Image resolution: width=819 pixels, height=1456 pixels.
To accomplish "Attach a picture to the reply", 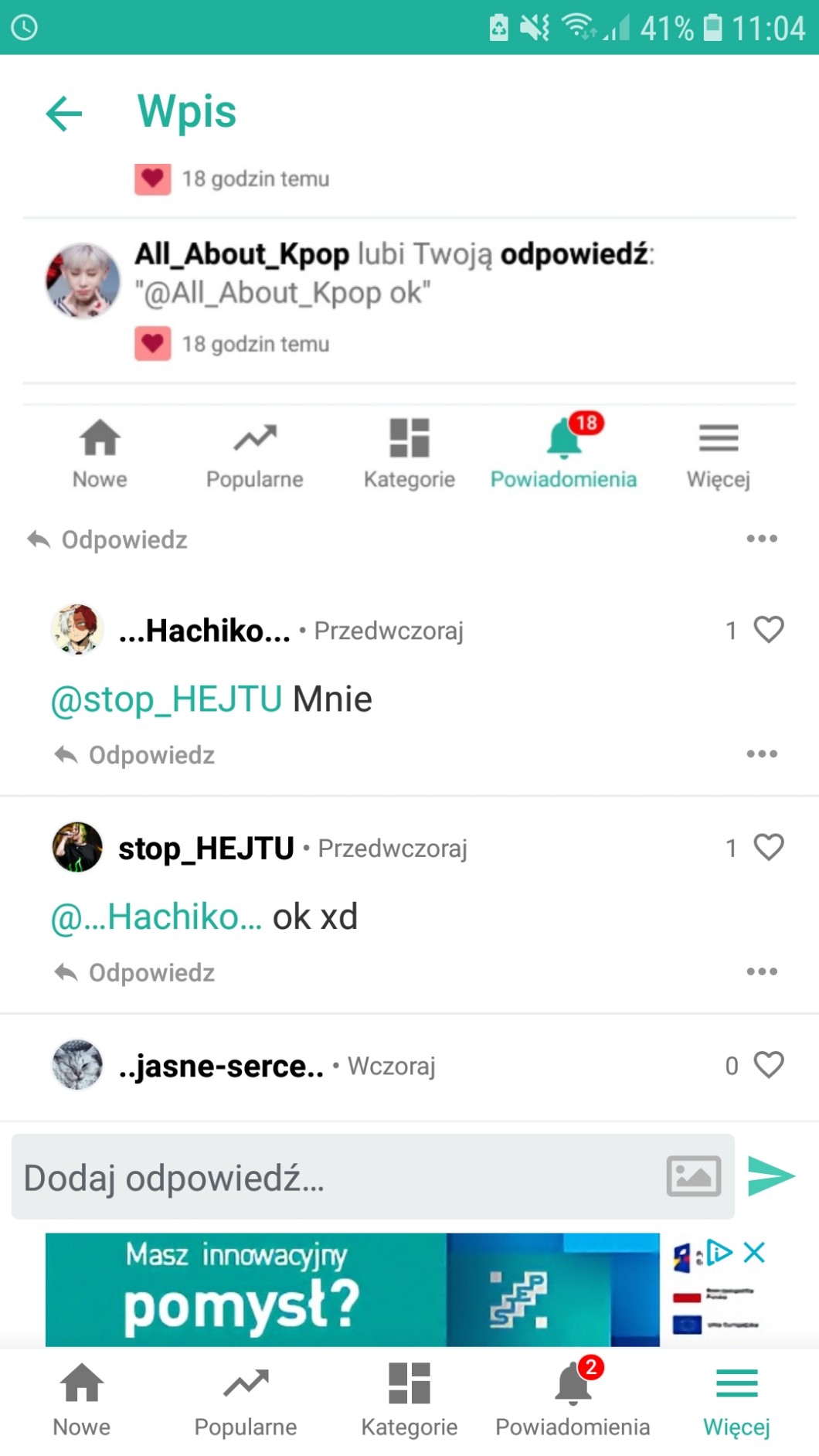I will click(x=693, y=1176).
